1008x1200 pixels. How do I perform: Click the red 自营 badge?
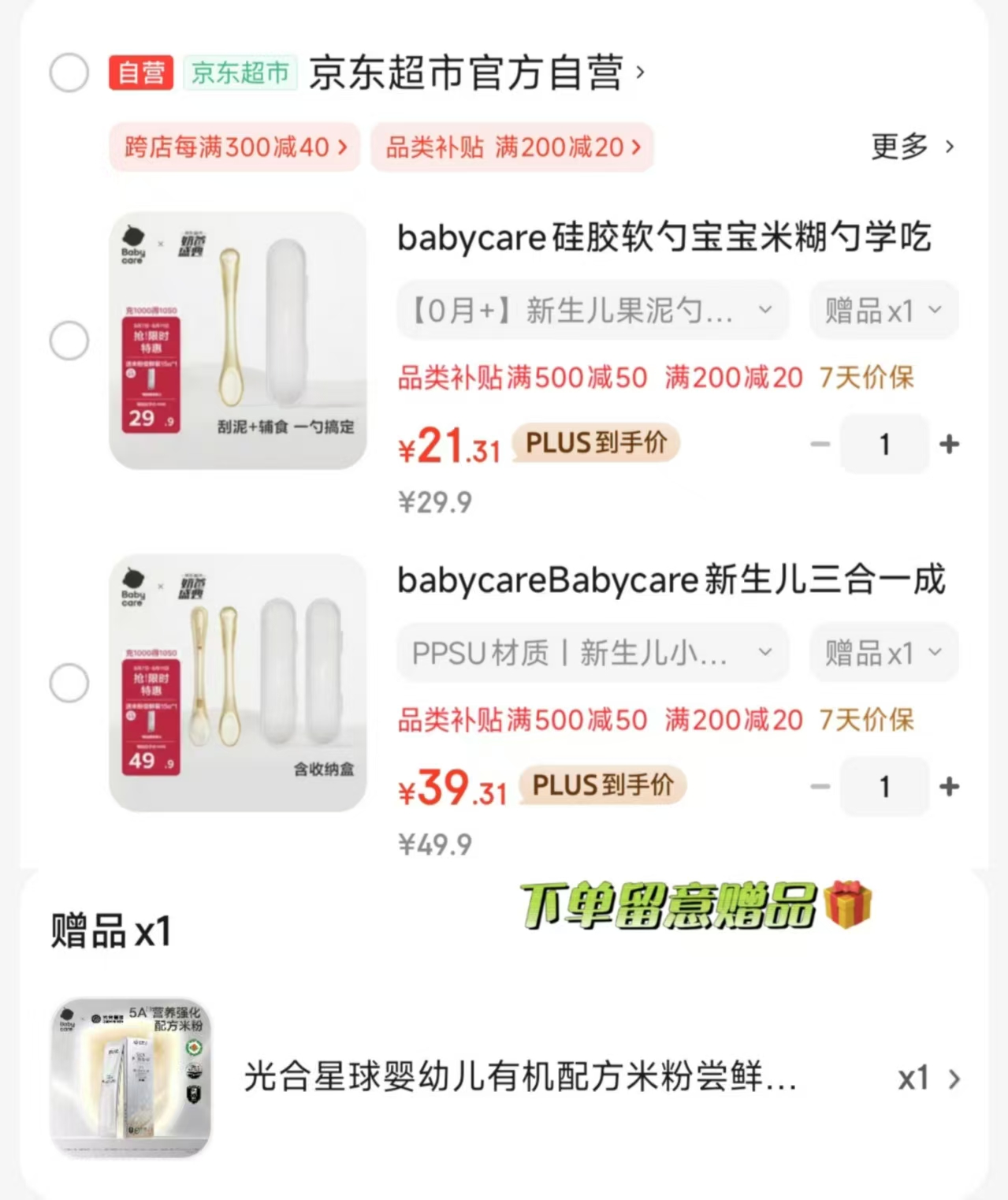pos(140,73)
